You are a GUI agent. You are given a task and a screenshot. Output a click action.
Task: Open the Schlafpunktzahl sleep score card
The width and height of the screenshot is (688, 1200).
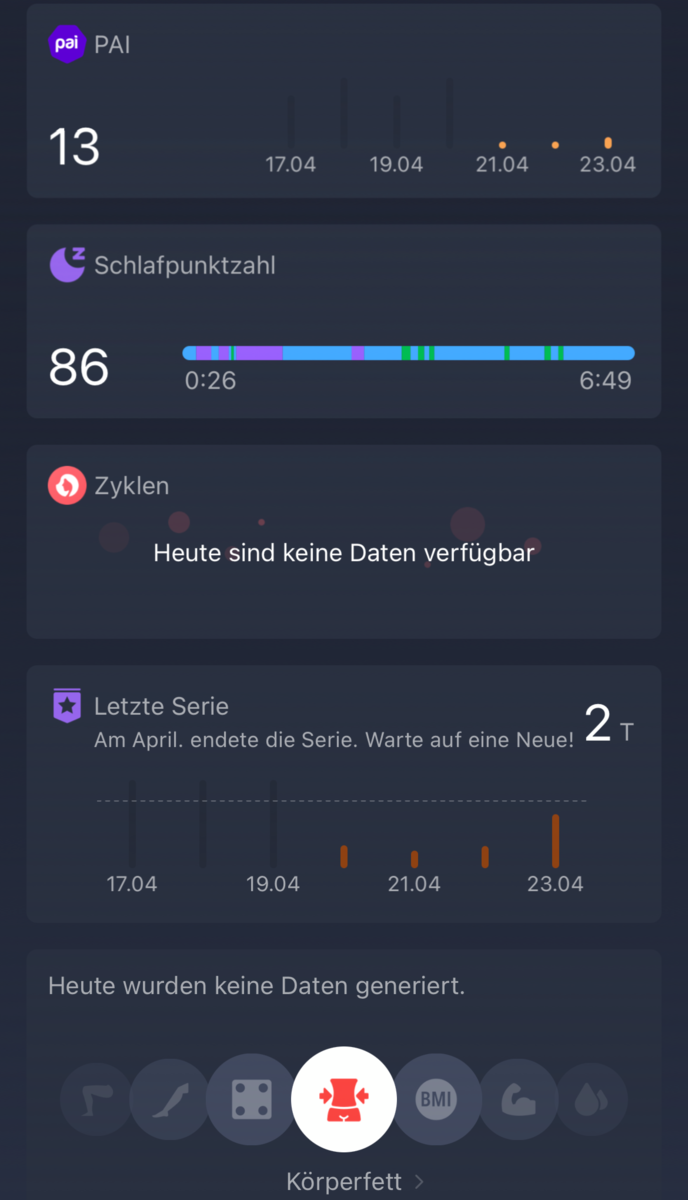point(343,320)
